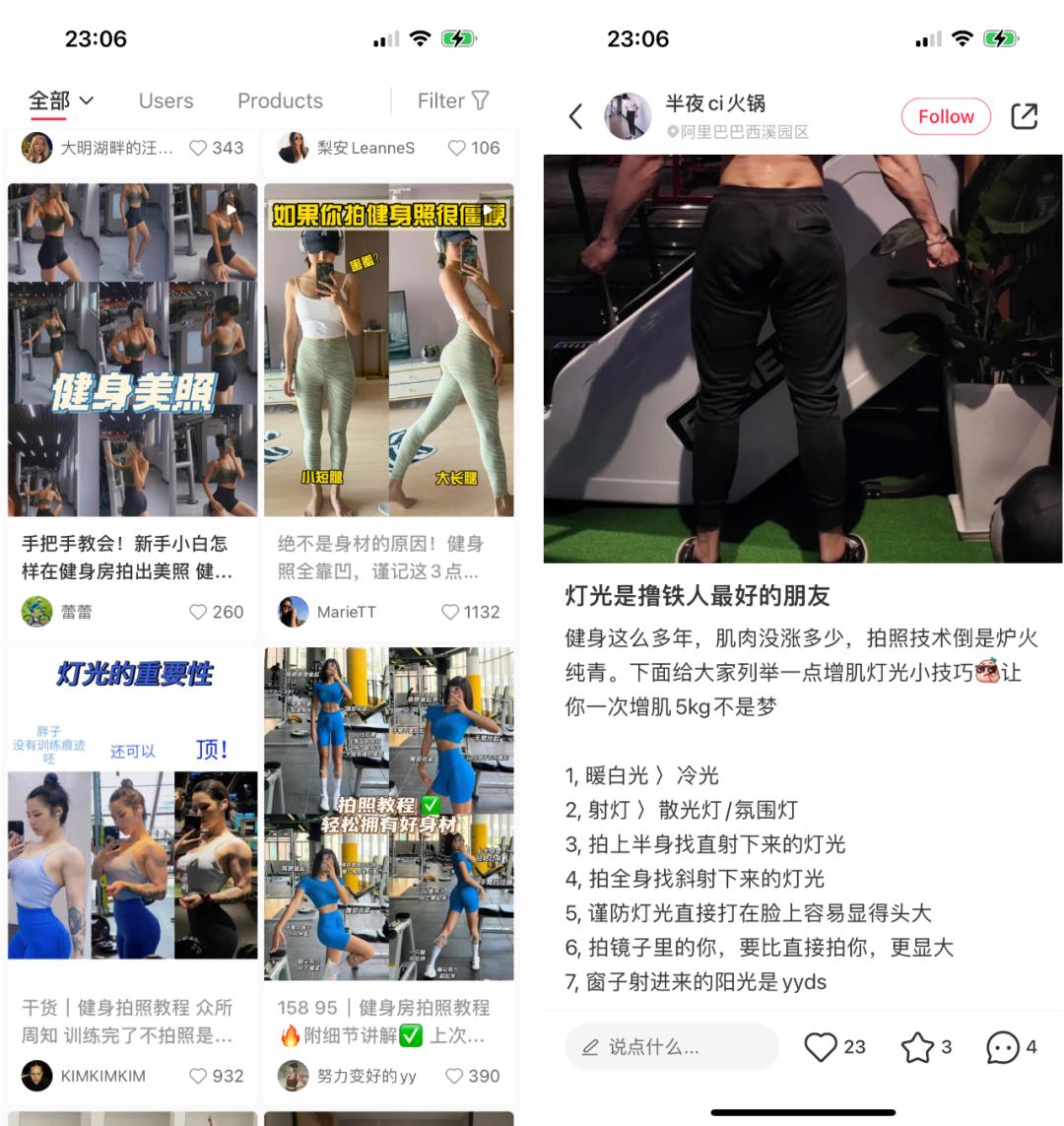
Task: Like 蕾蕾's post with 260 likes
Action: (197, 612)
